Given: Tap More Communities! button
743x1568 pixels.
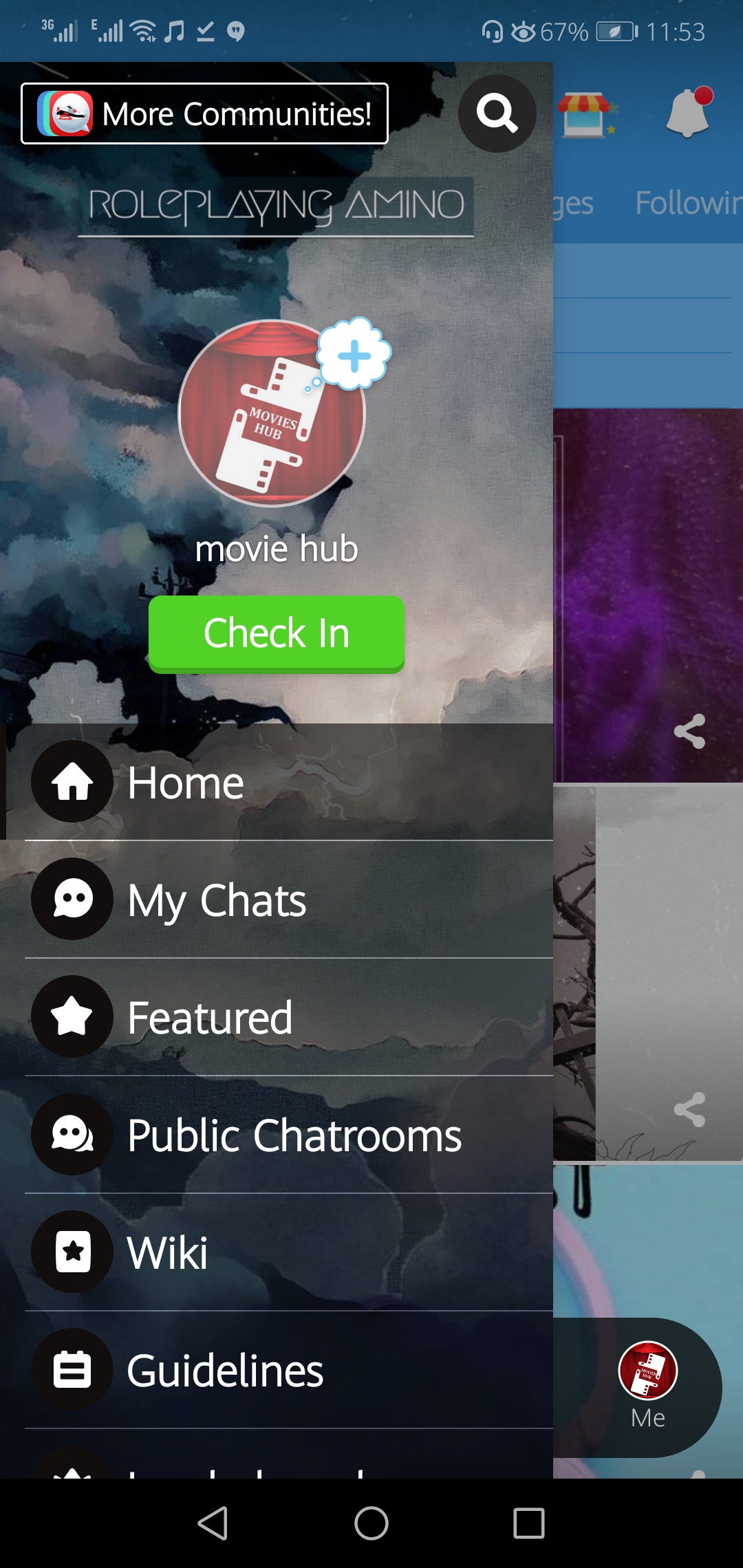Looking at the screenshot, I should coord(204,113).
